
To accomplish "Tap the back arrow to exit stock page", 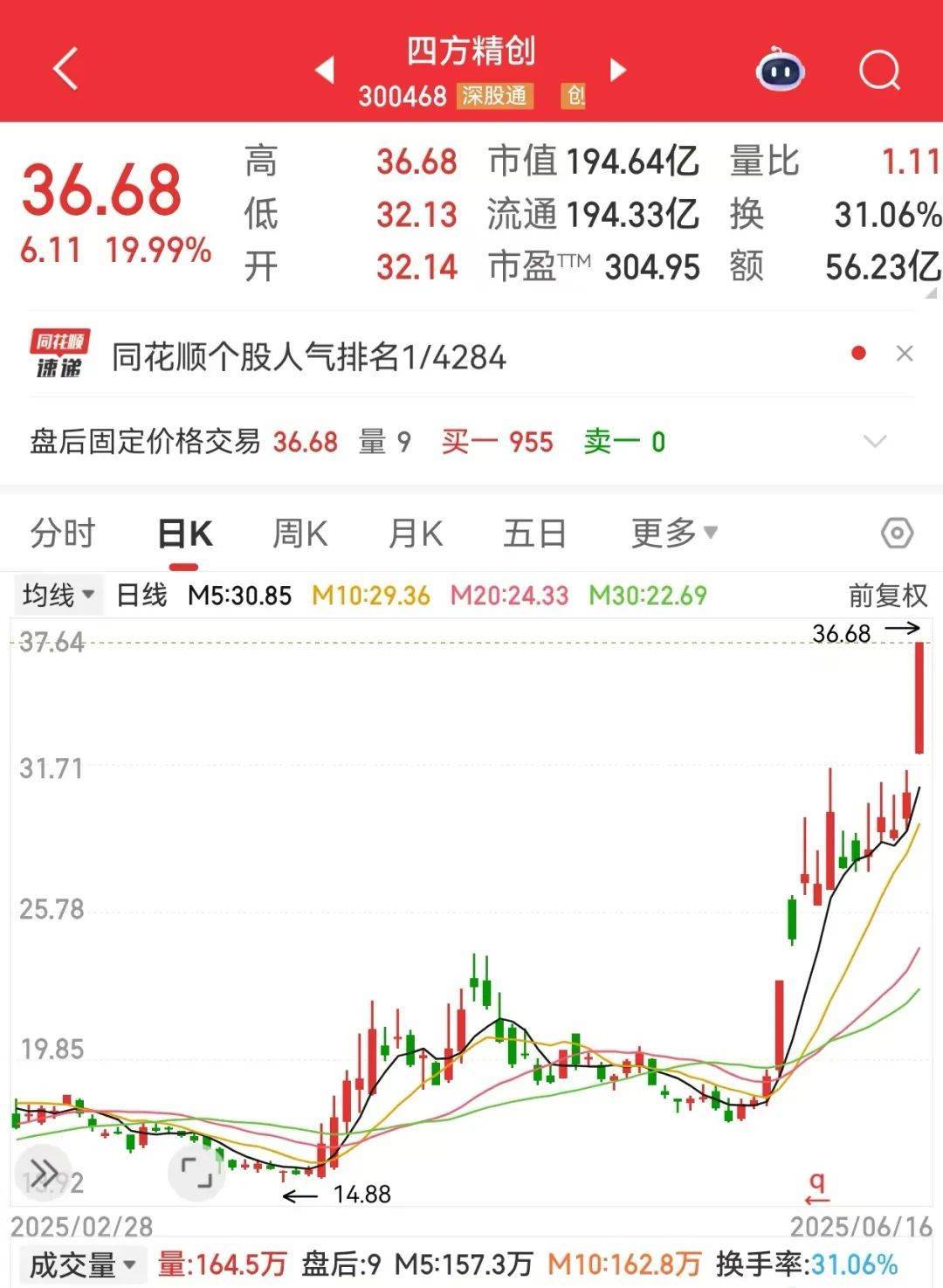I will 65,69.
